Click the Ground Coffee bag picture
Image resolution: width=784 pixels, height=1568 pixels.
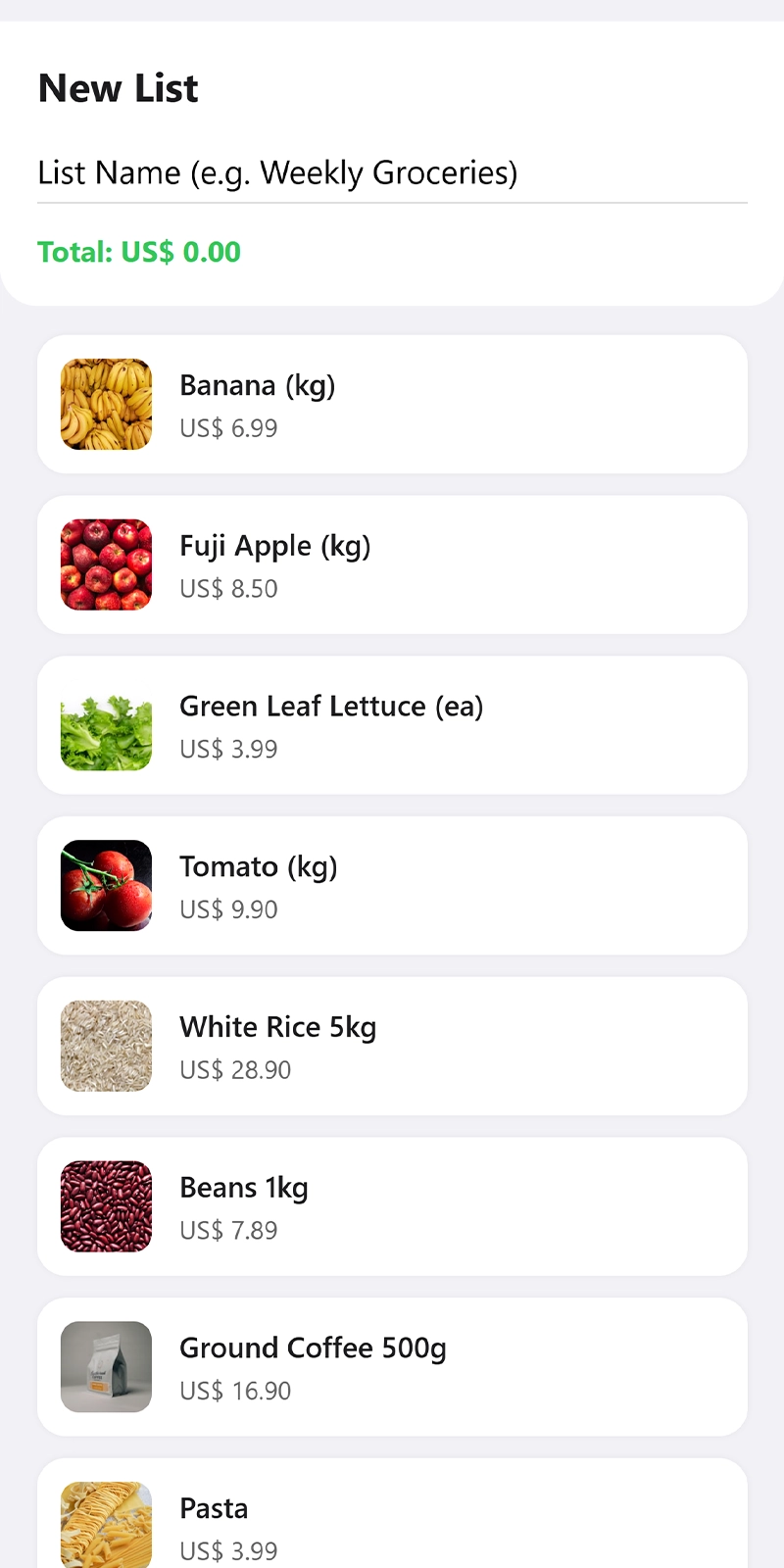pyautogui.click(x=106, y=1366)
